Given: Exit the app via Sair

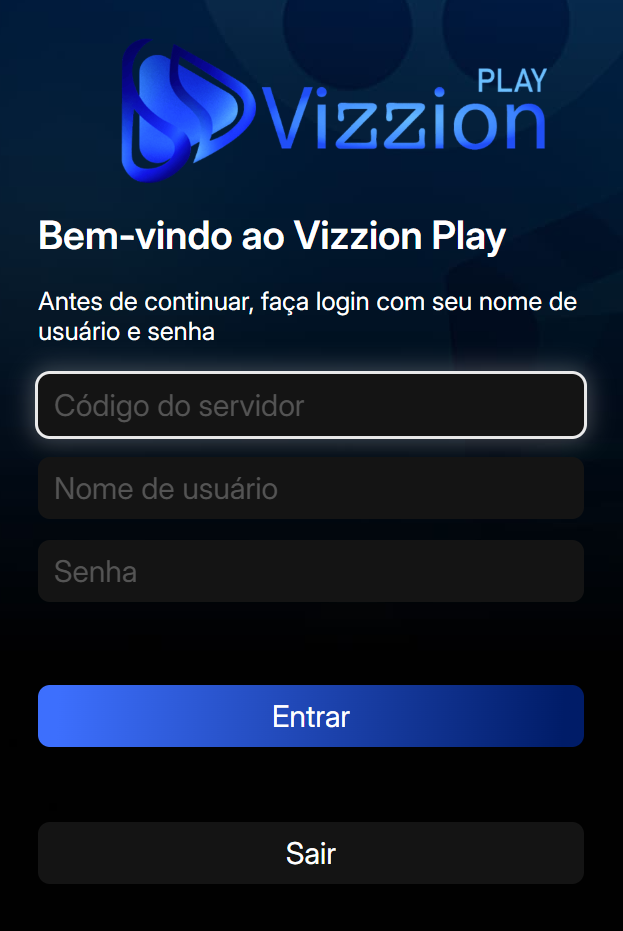Looking at the screenshot, I should click(x=310, y=853).
